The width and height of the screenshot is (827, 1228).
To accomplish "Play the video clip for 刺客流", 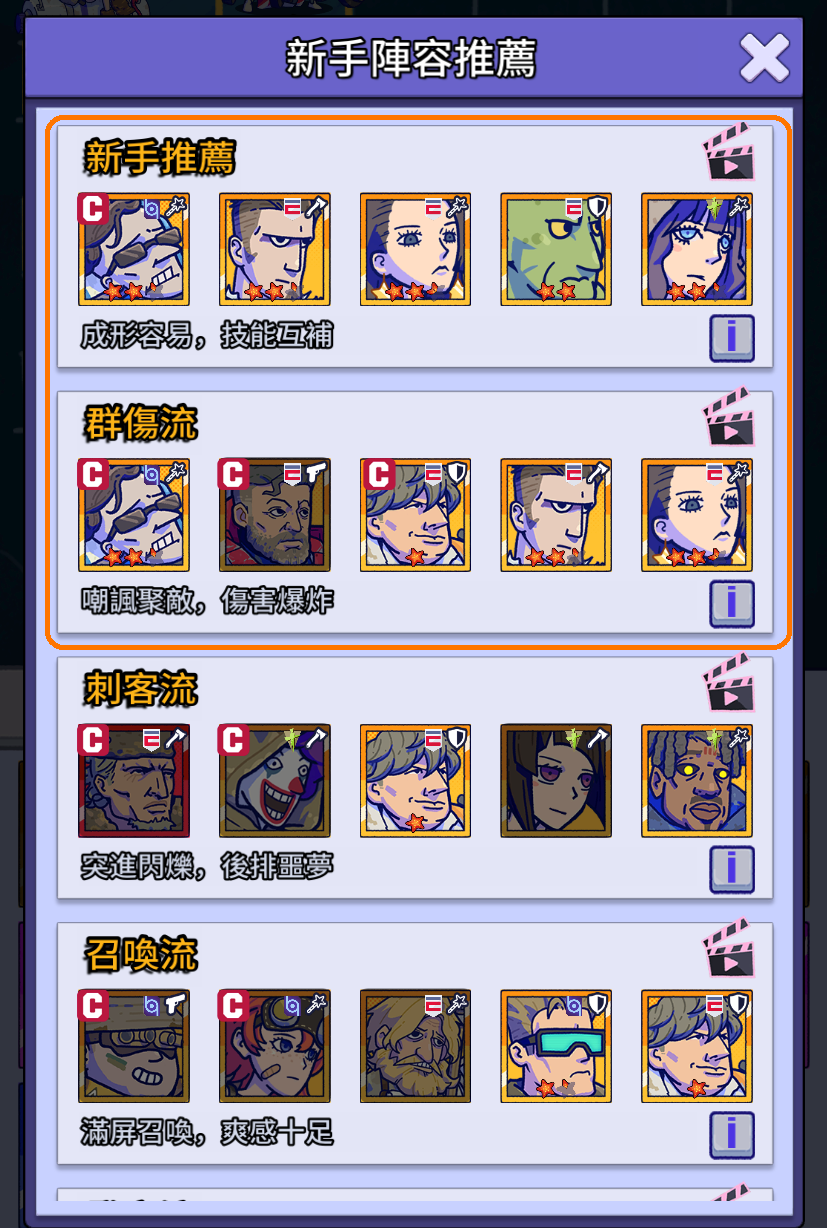I will pyautogui.click(x=729, y=683).
